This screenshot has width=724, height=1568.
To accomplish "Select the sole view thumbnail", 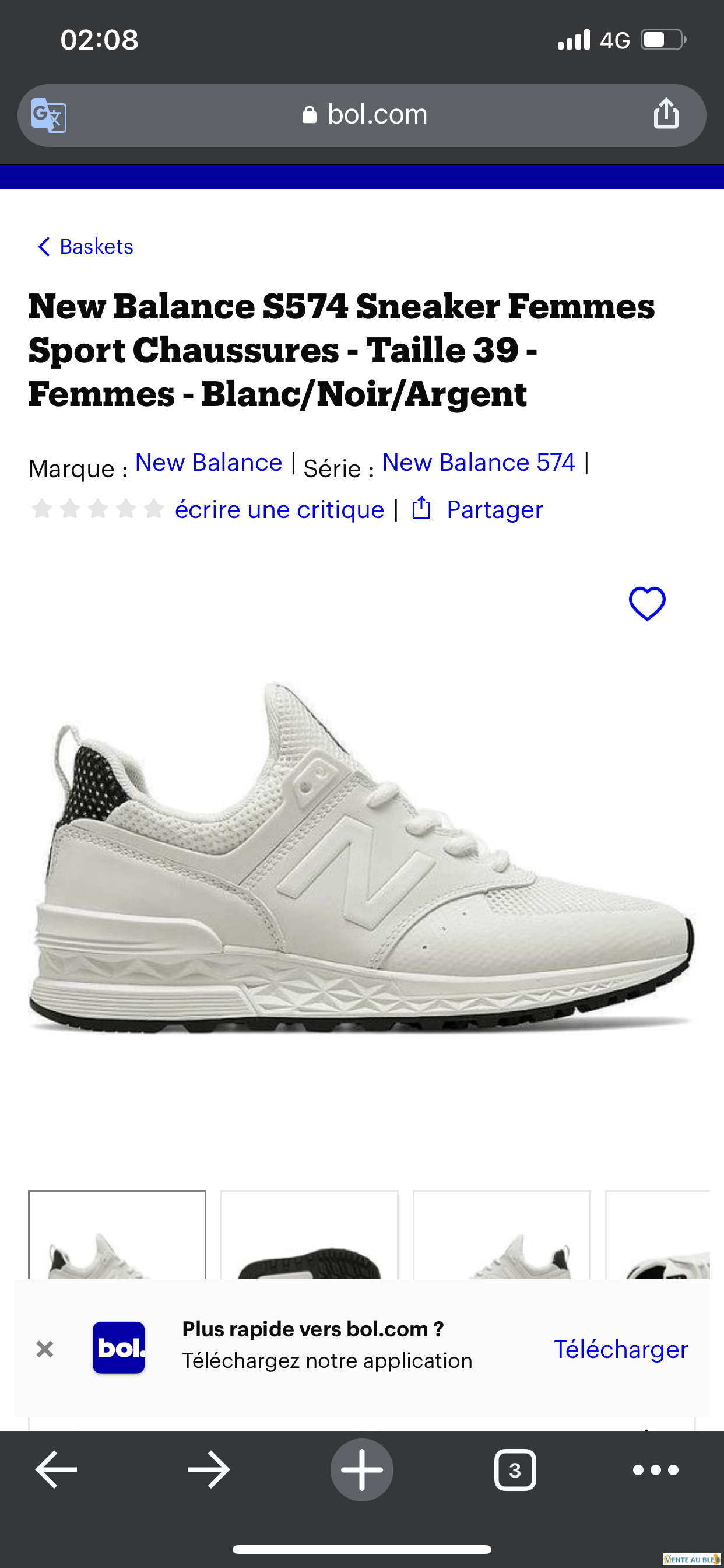I will [x=309, y=1235].
